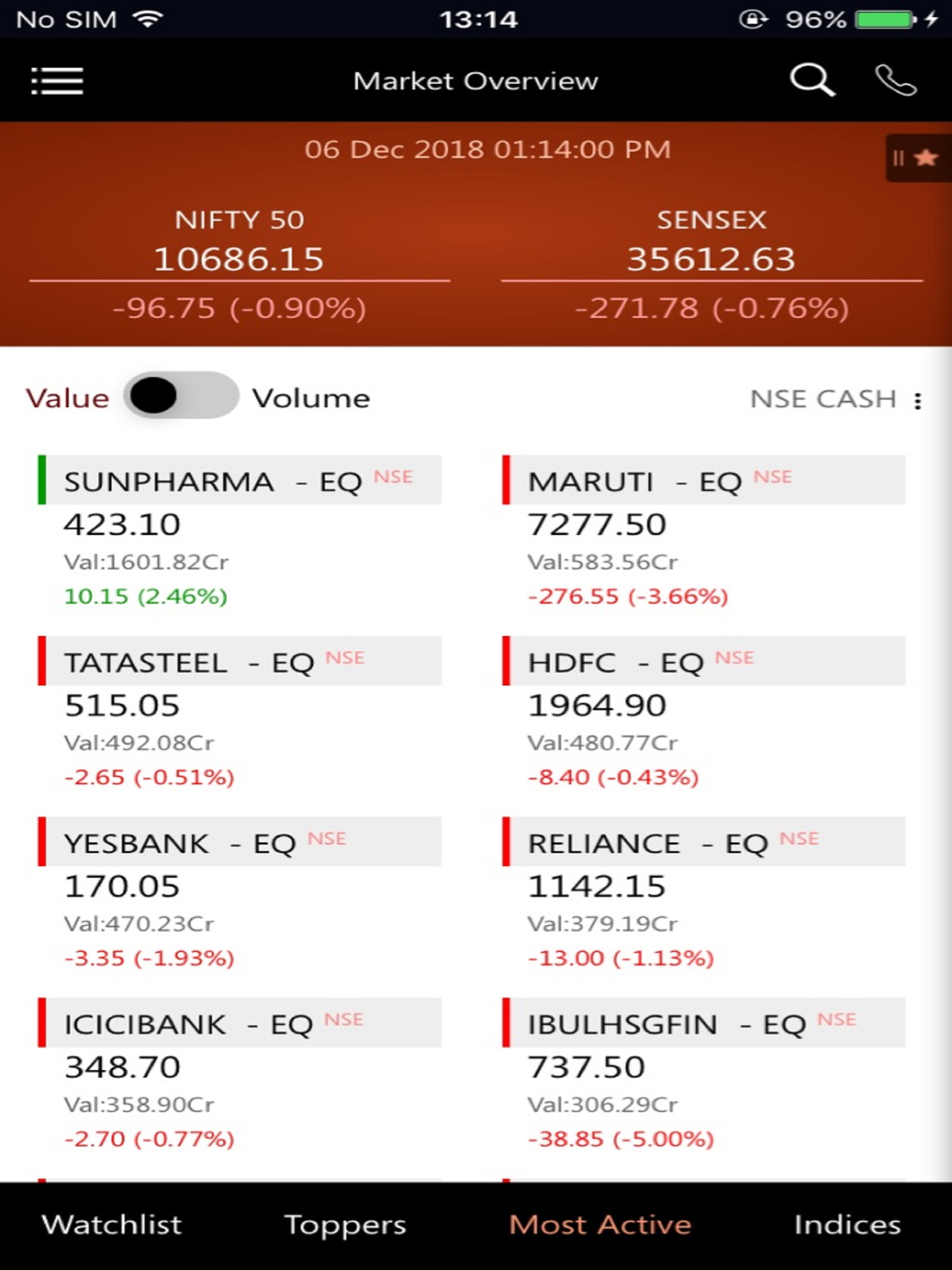Switch to the Toppers tab
This screenshot has height=1270, width=952.
(345, 1224)
